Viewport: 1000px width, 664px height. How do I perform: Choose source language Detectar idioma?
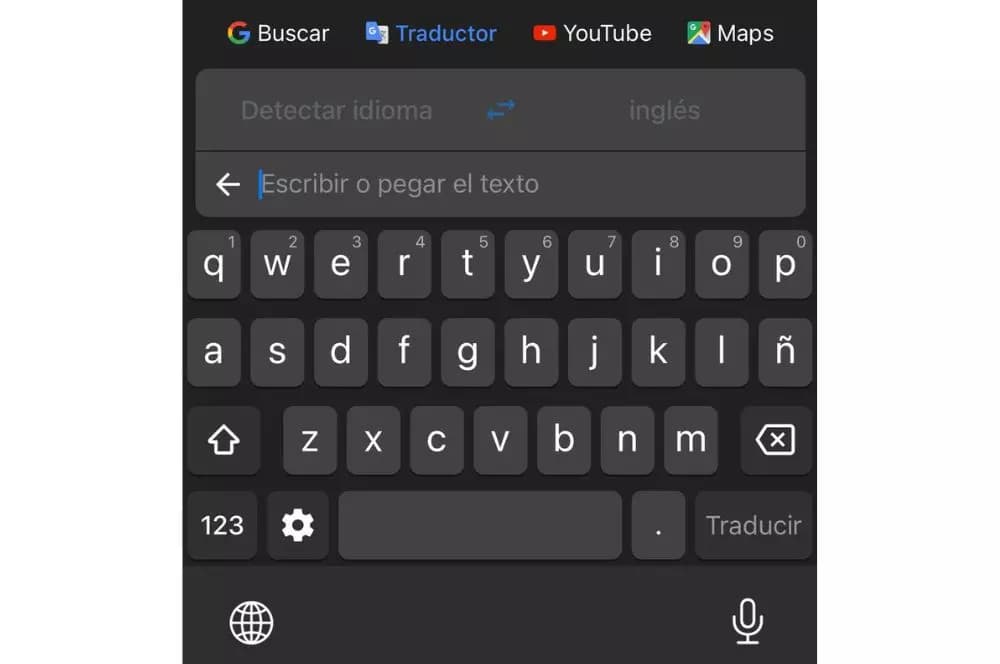point(336,110)
